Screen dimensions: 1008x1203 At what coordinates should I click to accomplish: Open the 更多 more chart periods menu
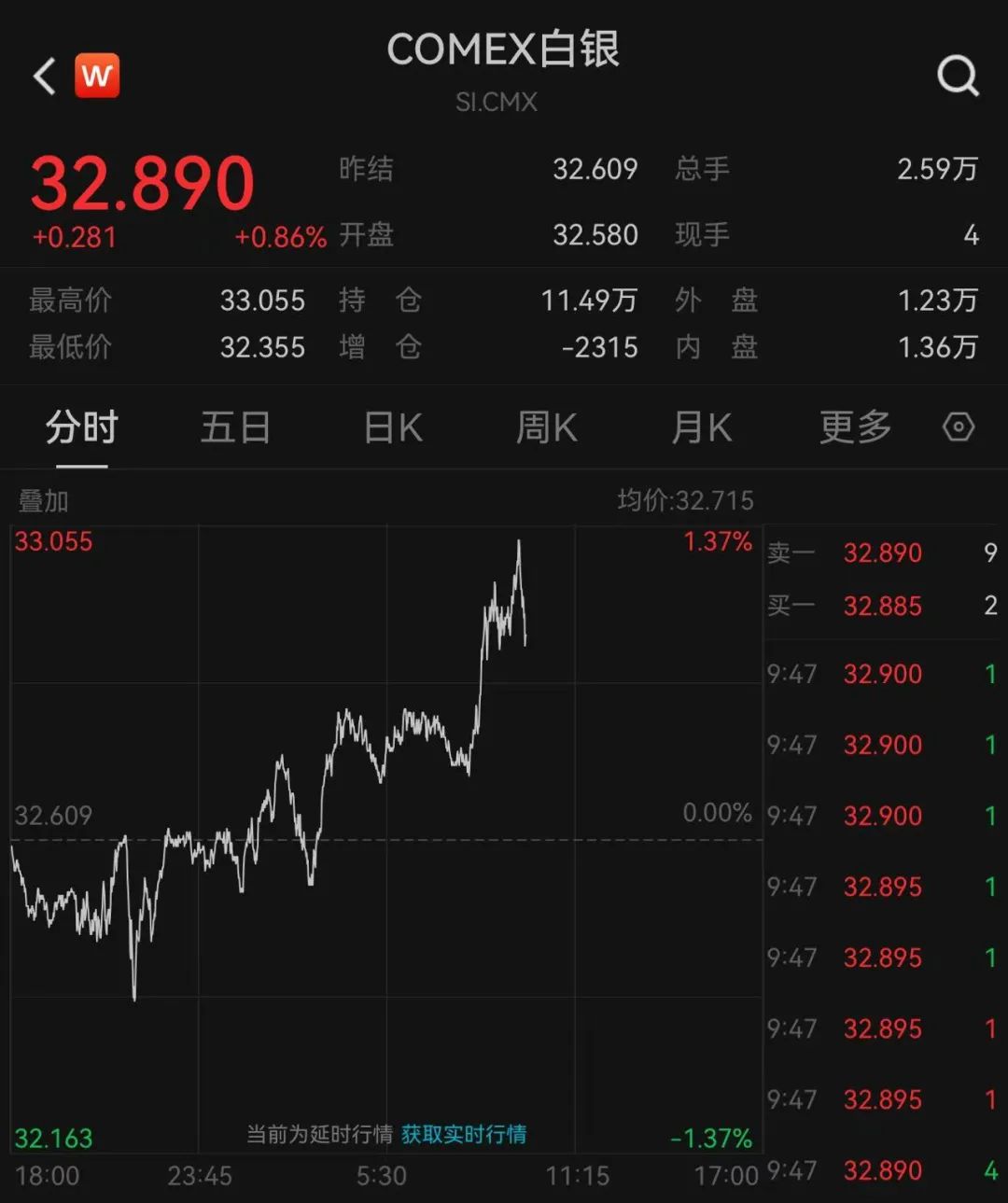point(855,428)
